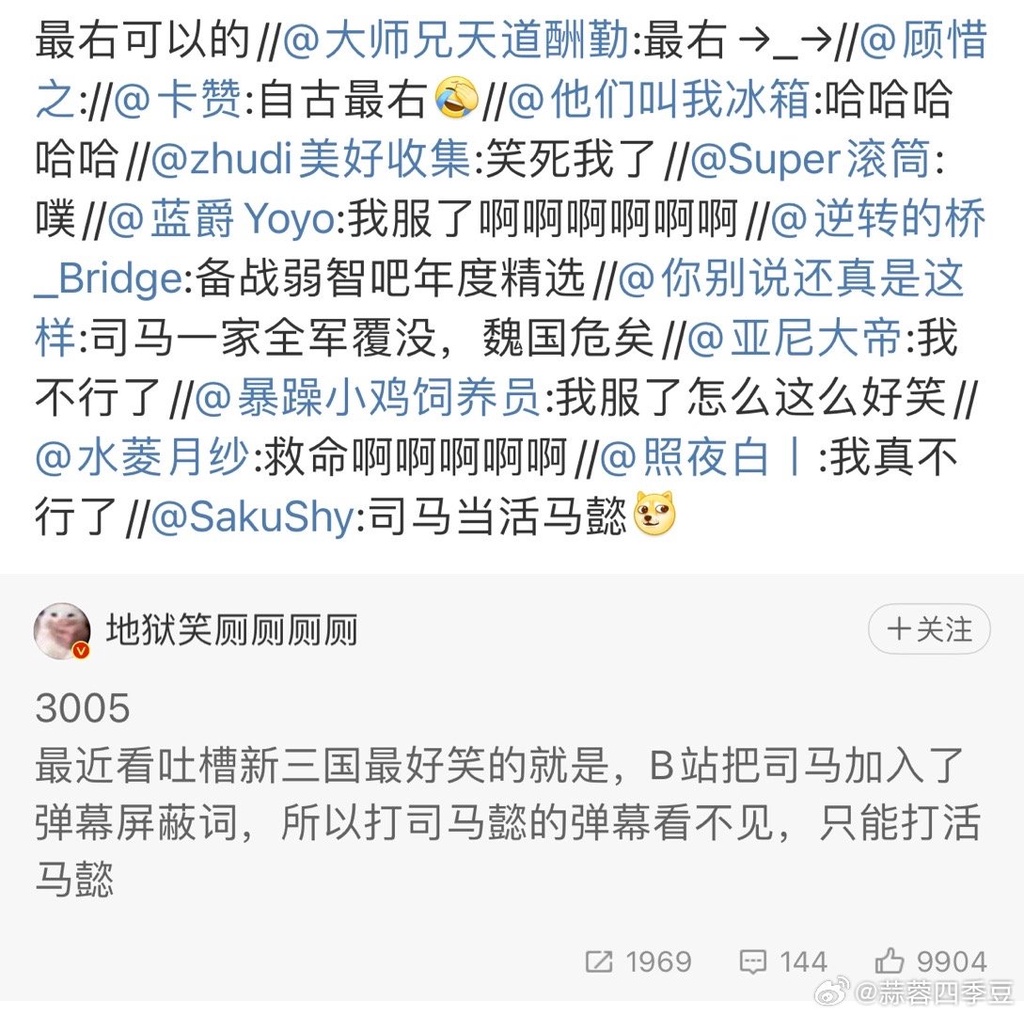Open 地狱笑厕厕厕厕's profile avatar

coord(62,631)
